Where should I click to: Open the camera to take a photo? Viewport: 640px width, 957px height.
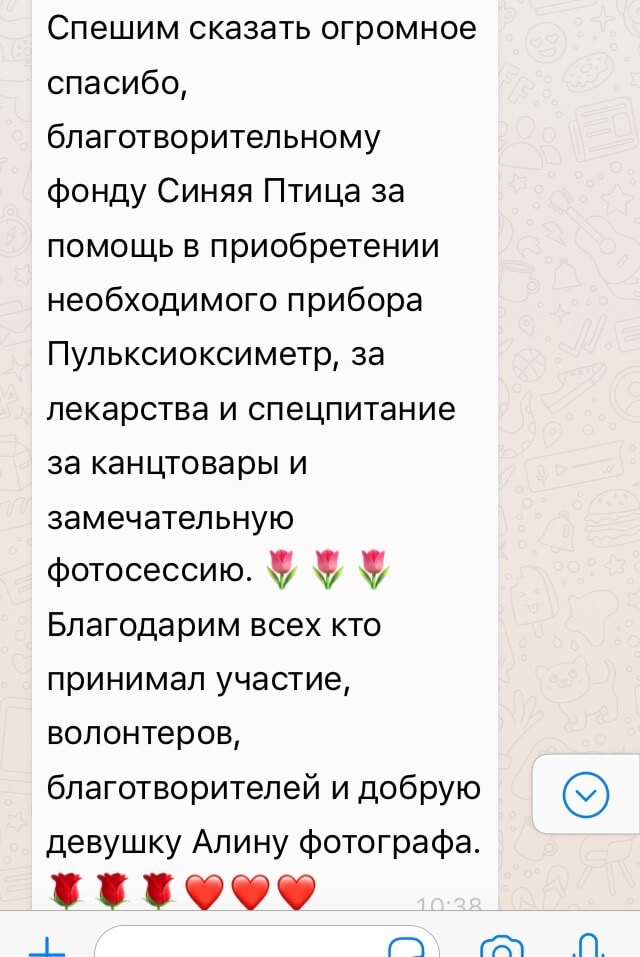[x=501, y=946]
